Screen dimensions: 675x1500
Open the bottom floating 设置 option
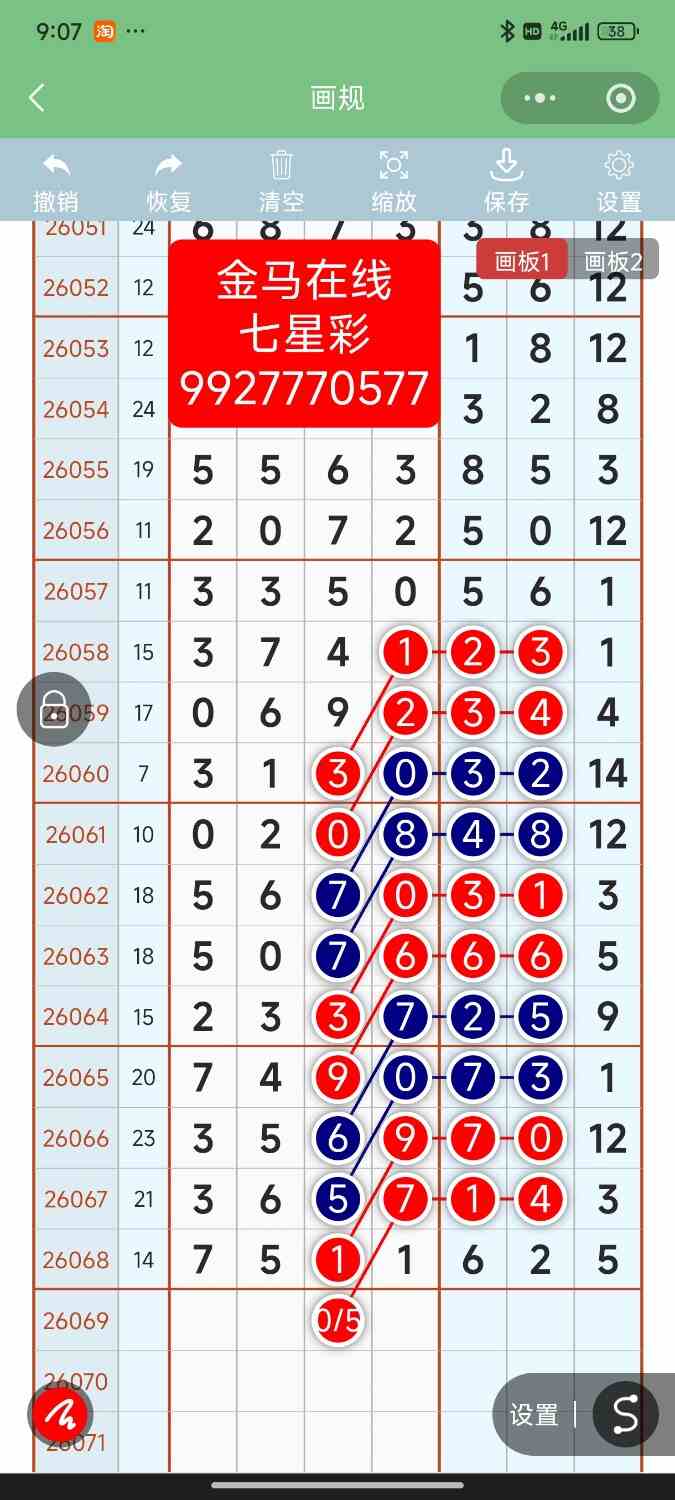click(534, 1415)
